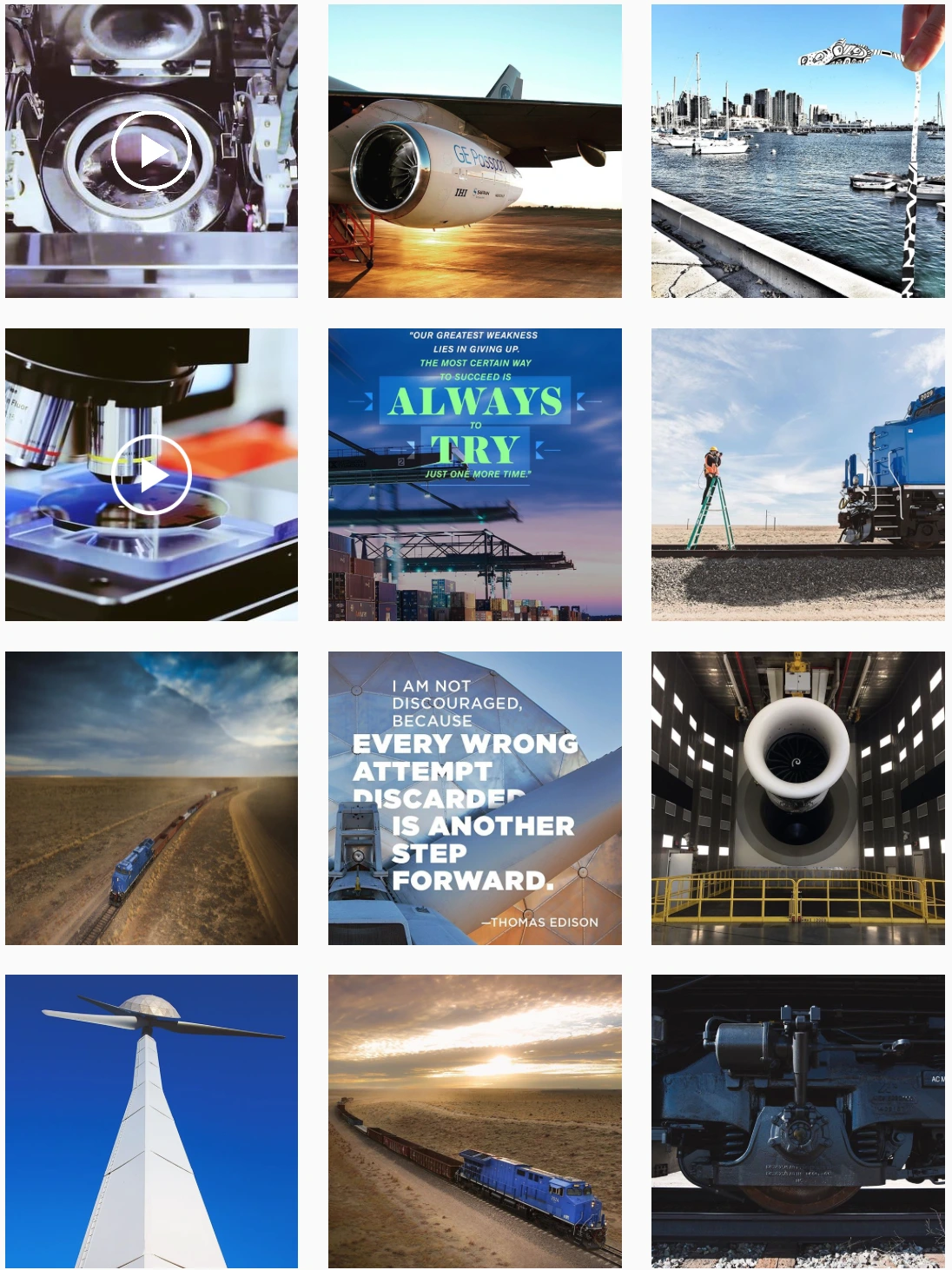
Task: Open the white tower with propeller photo
Action: pyautogui.click(x=151, y=1121)
